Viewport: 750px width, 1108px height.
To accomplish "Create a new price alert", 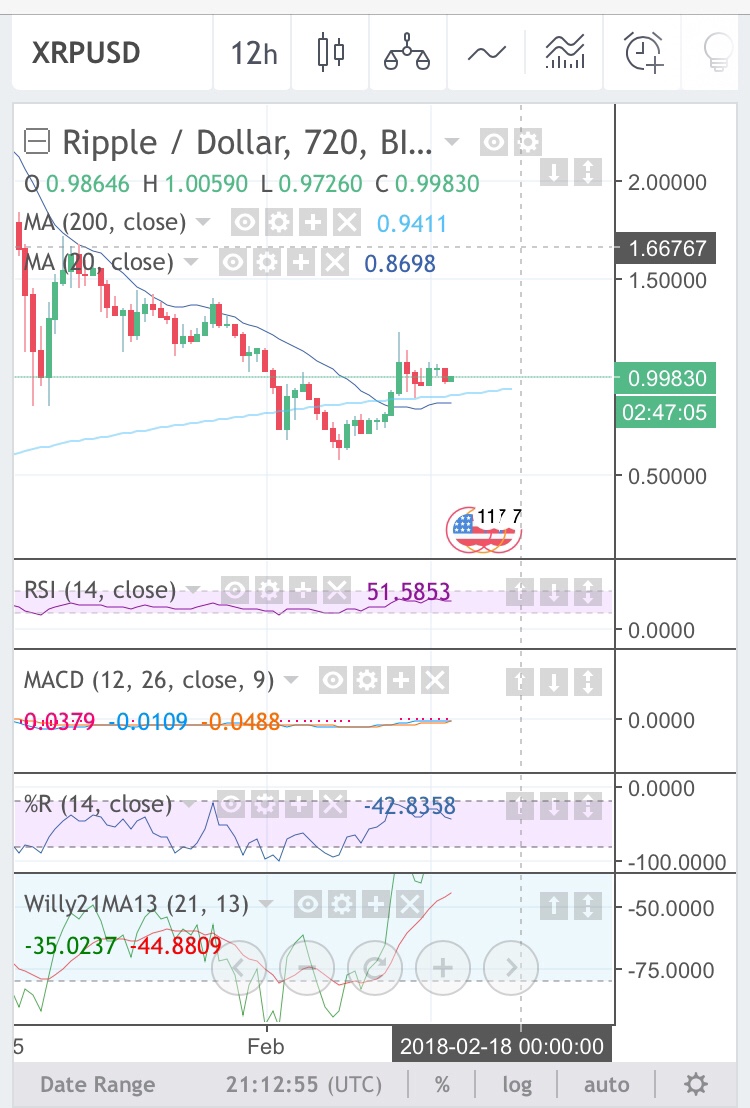I will [643, 52].
